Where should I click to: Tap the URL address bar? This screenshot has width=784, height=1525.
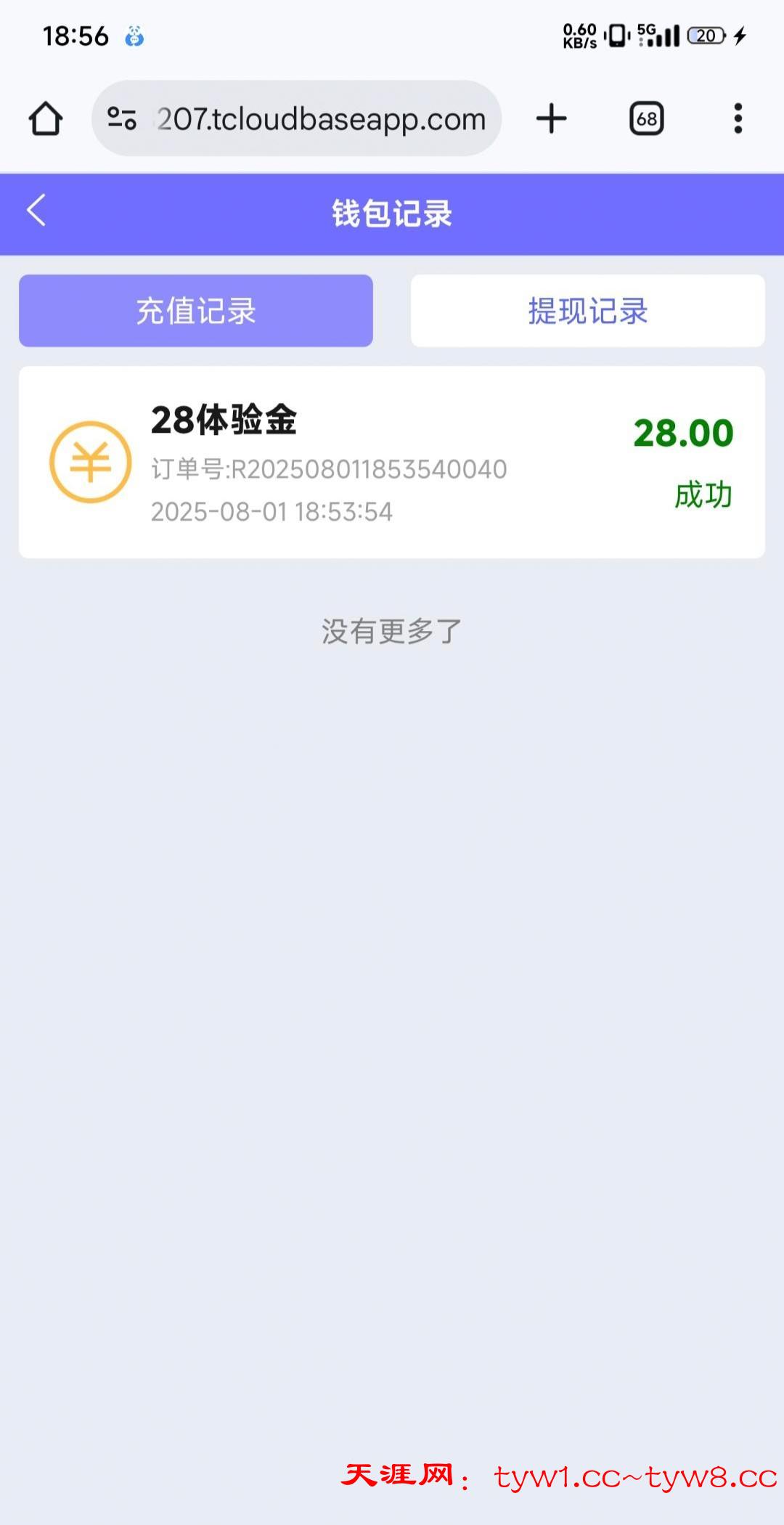pyautogui.click(x=319, y=119)
